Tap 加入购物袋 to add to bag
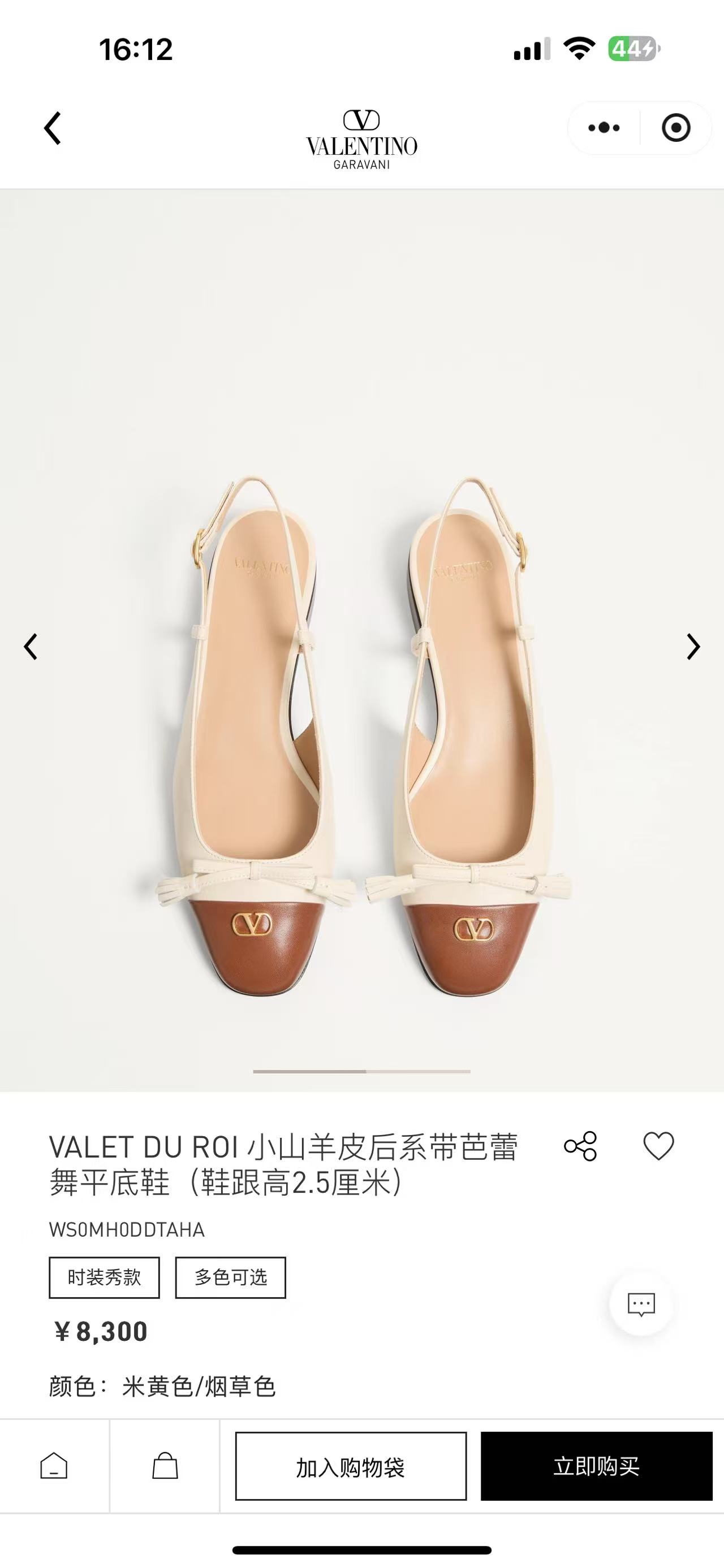 pos(351,1466)
